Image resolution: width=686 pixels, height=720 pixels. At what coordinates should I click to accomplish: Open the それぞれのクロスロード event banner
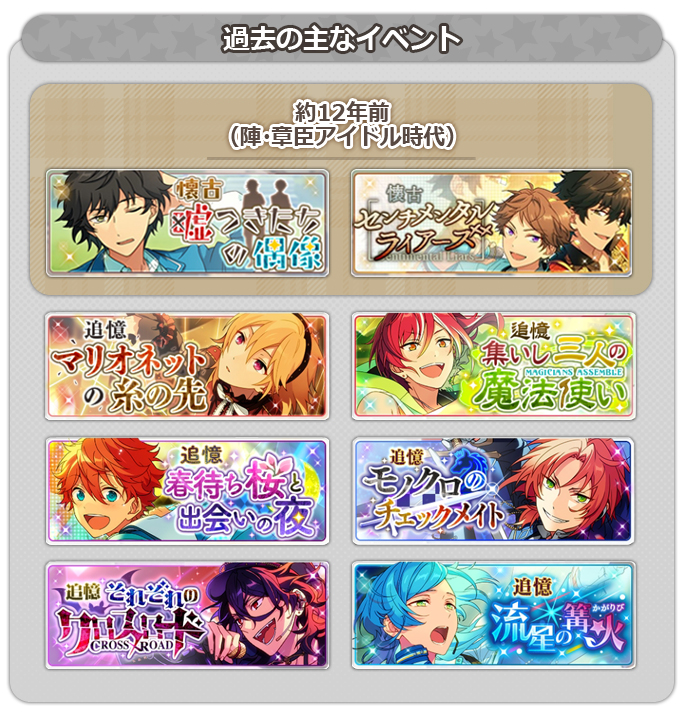point(188,614)
